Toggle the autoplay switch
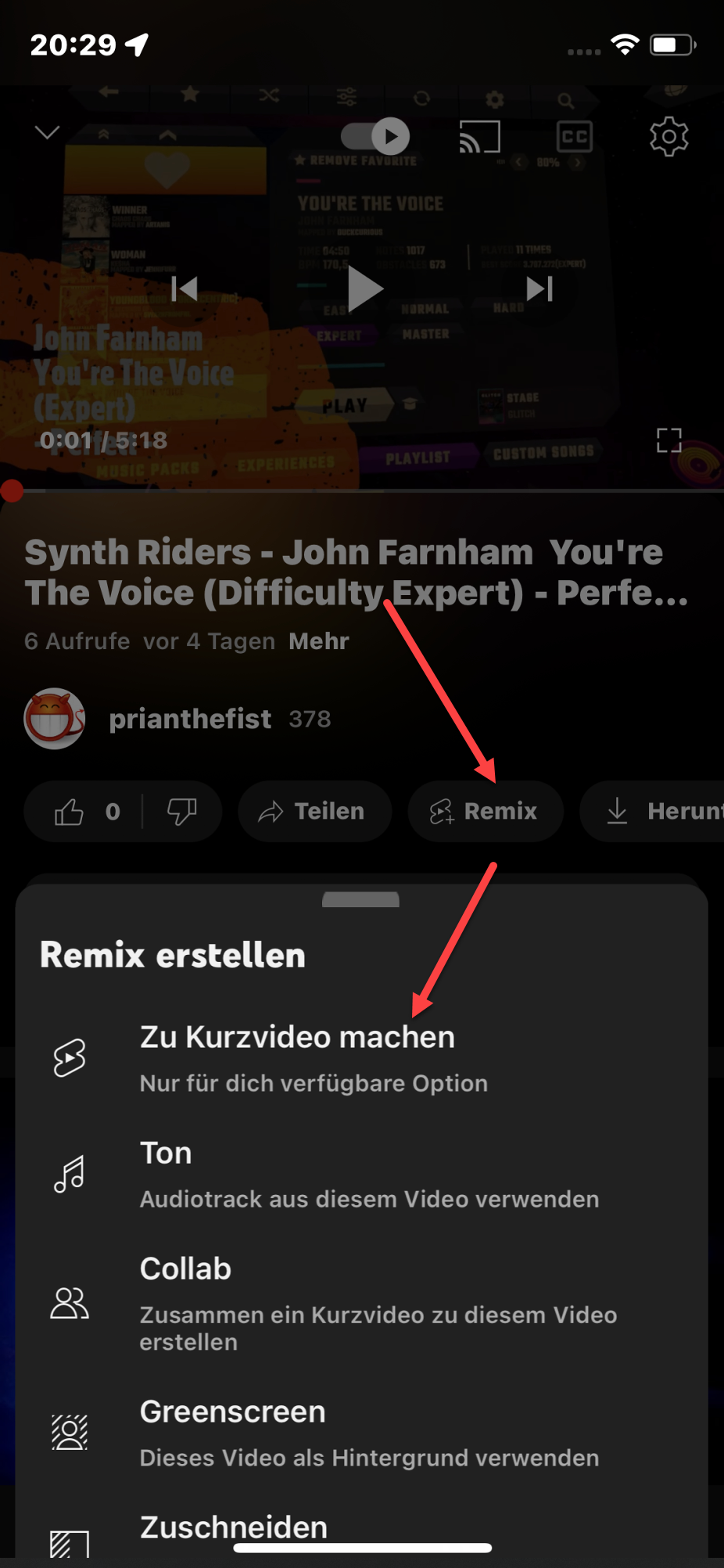This screenshot has height=1568, width=724. click(375, 137)
